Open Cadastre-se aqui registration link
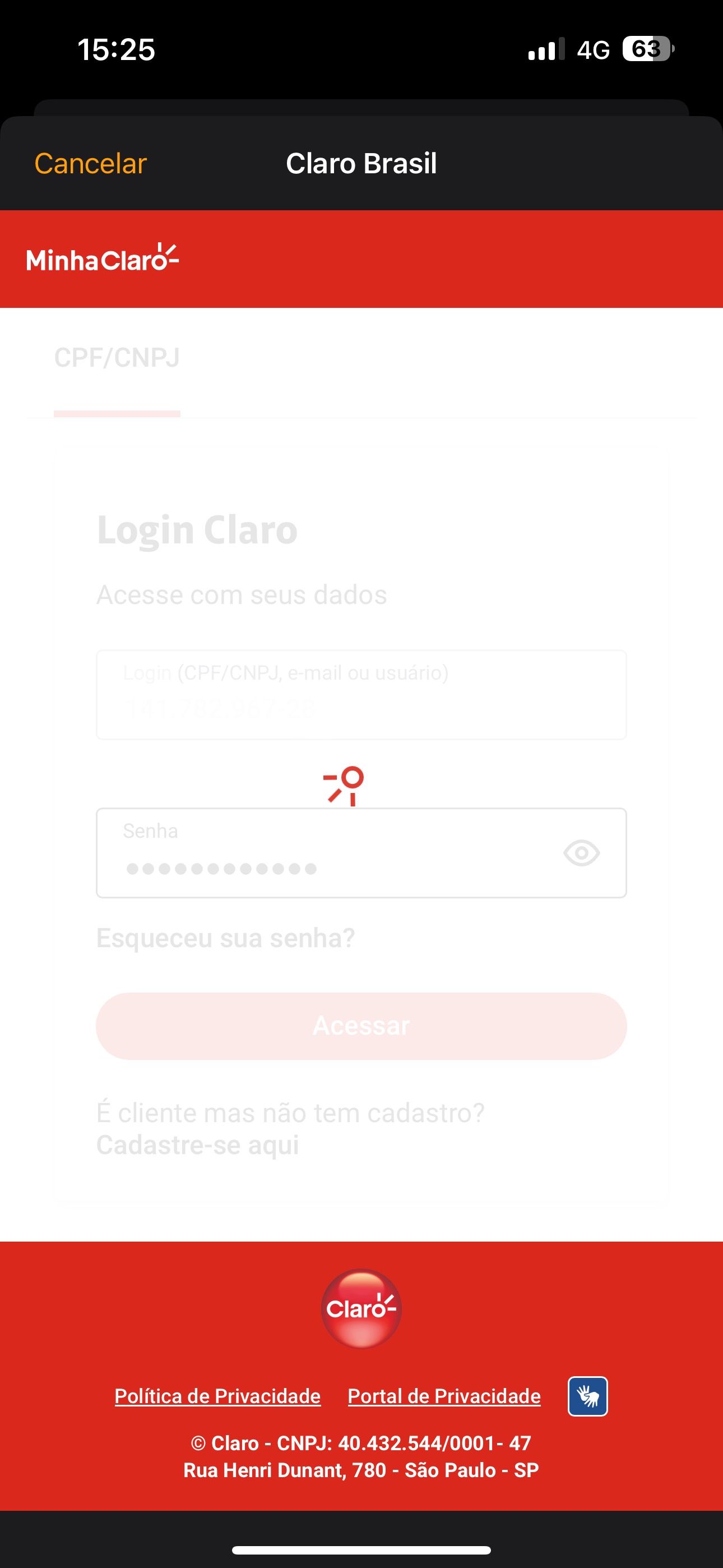 click(198, 1145)
